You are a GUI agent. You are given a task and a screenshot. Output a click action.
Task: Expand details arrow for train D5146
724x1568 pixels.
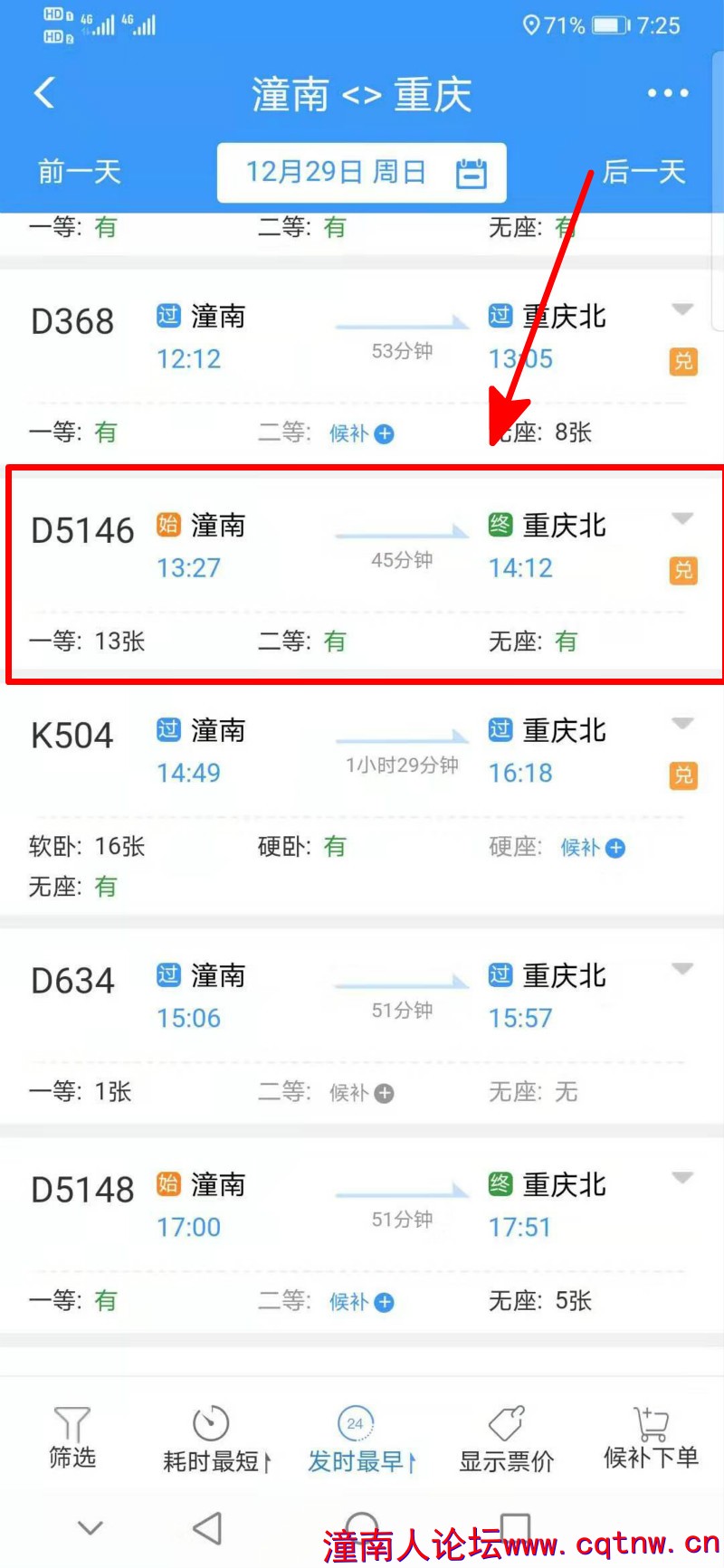(x=682, y=518)
